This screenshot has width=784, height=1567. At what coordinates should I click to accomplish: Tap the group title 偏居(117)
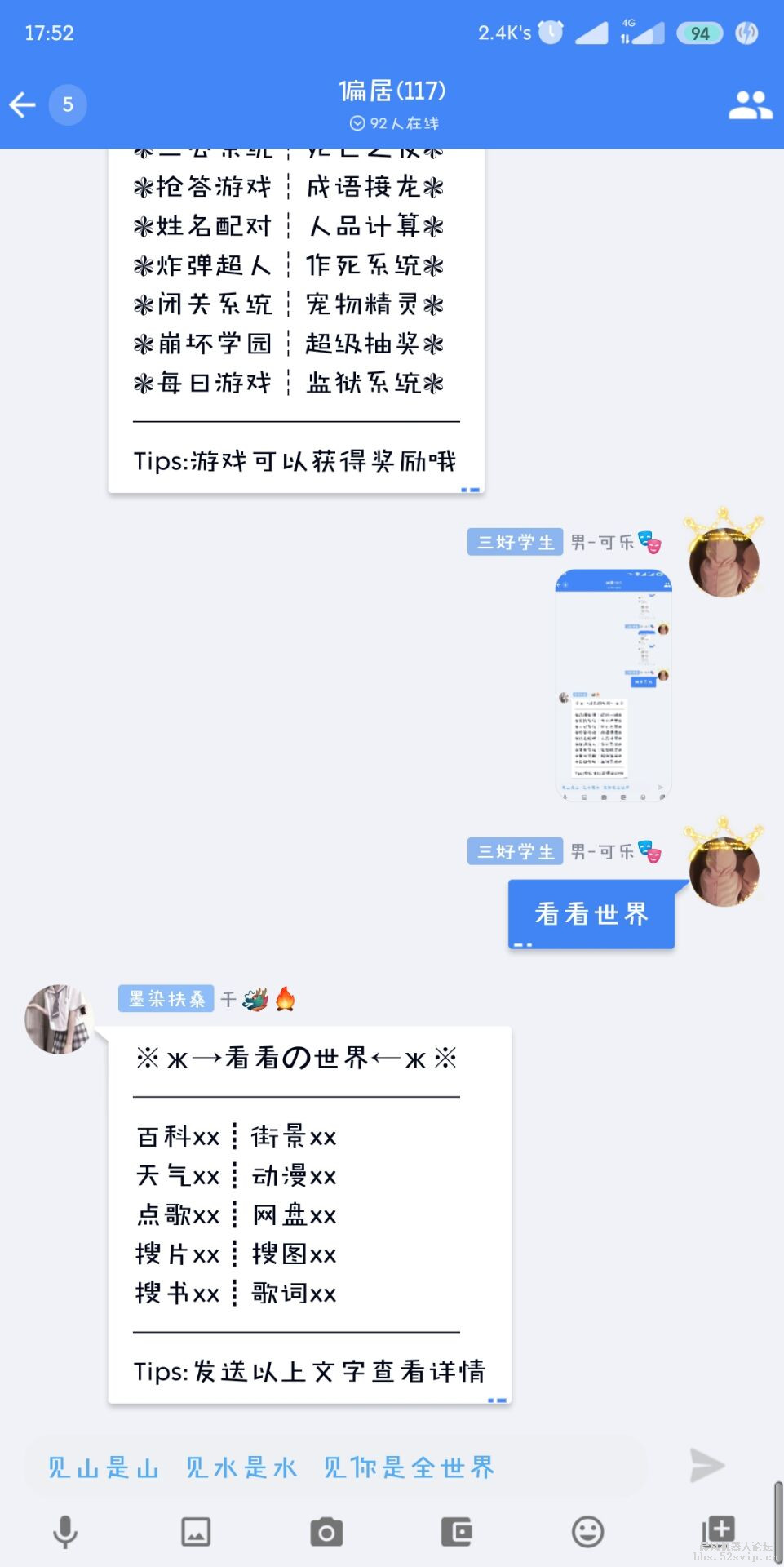point(392,91)
